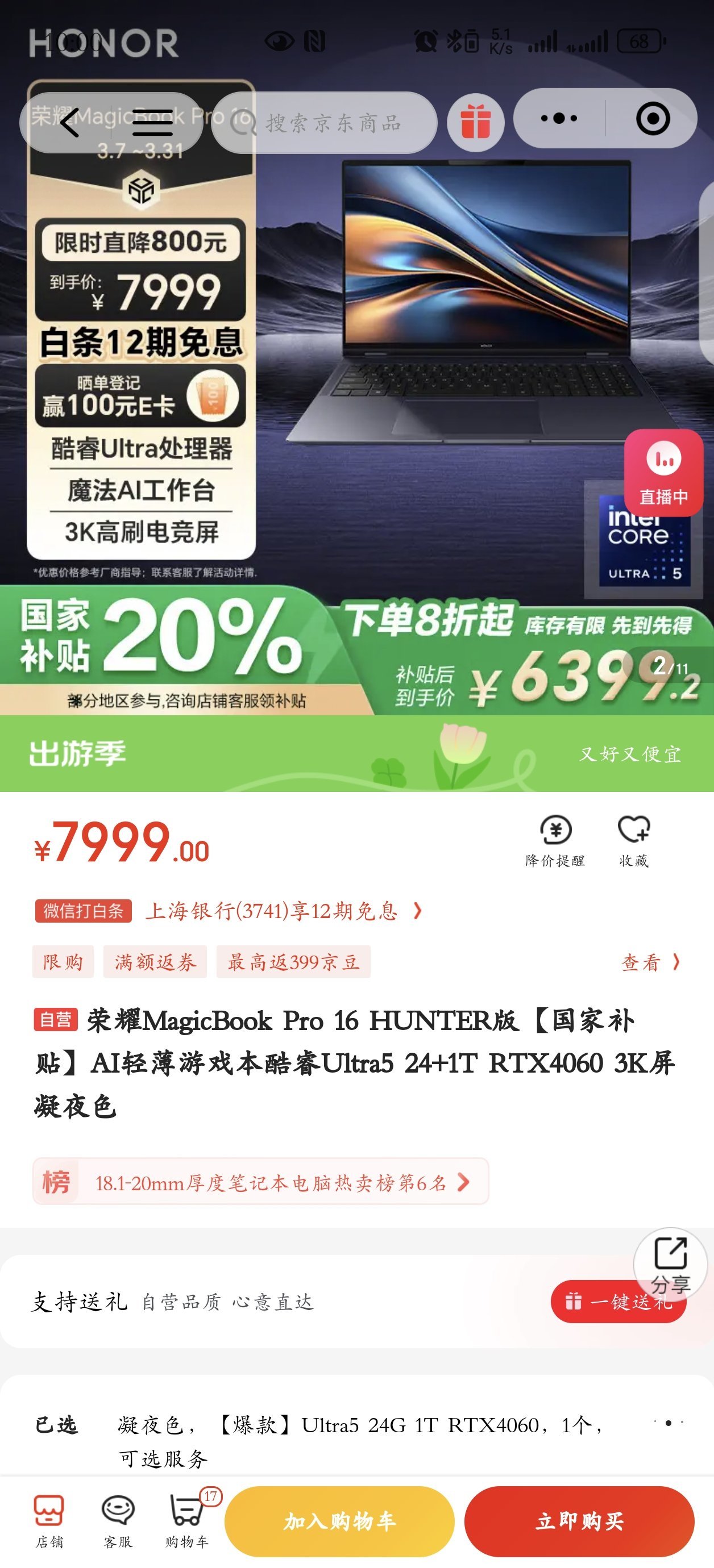Close the mini program via circle icon
Screen dimensions: 714x1568
[x=653, y=119]
